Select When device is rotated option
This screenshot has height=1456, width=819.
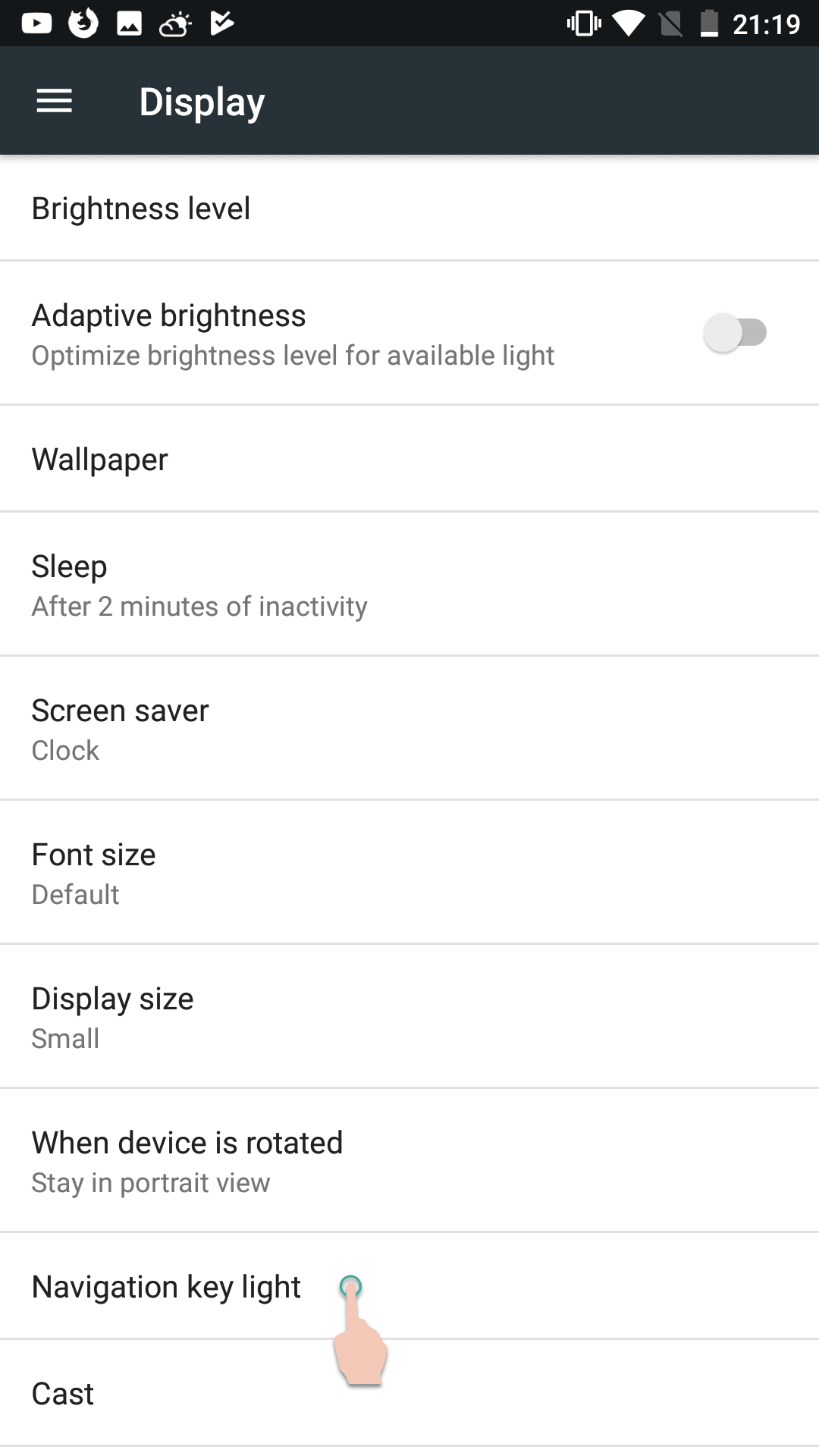tap(409, 1161)
